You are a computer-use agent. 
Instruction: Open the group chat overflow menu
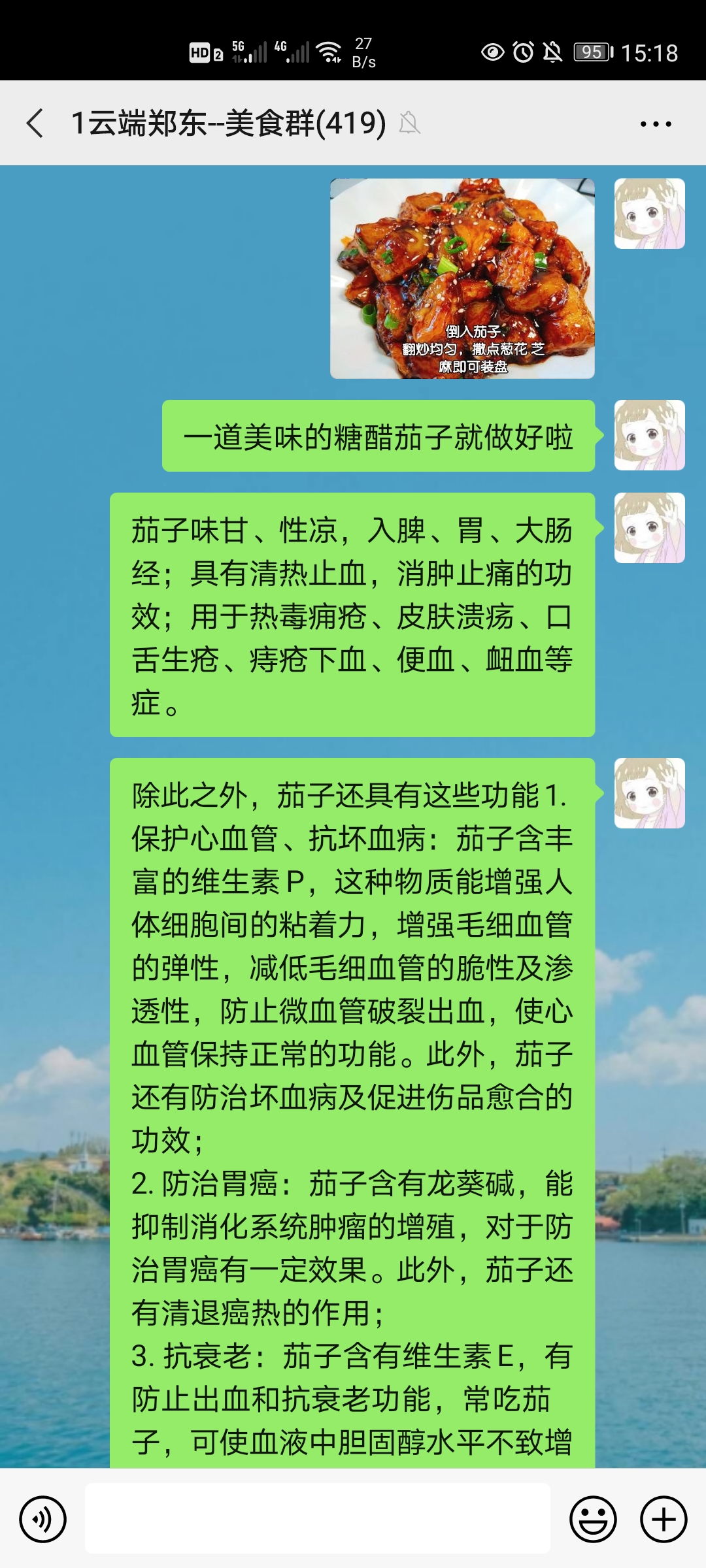(x=656, y=123)
